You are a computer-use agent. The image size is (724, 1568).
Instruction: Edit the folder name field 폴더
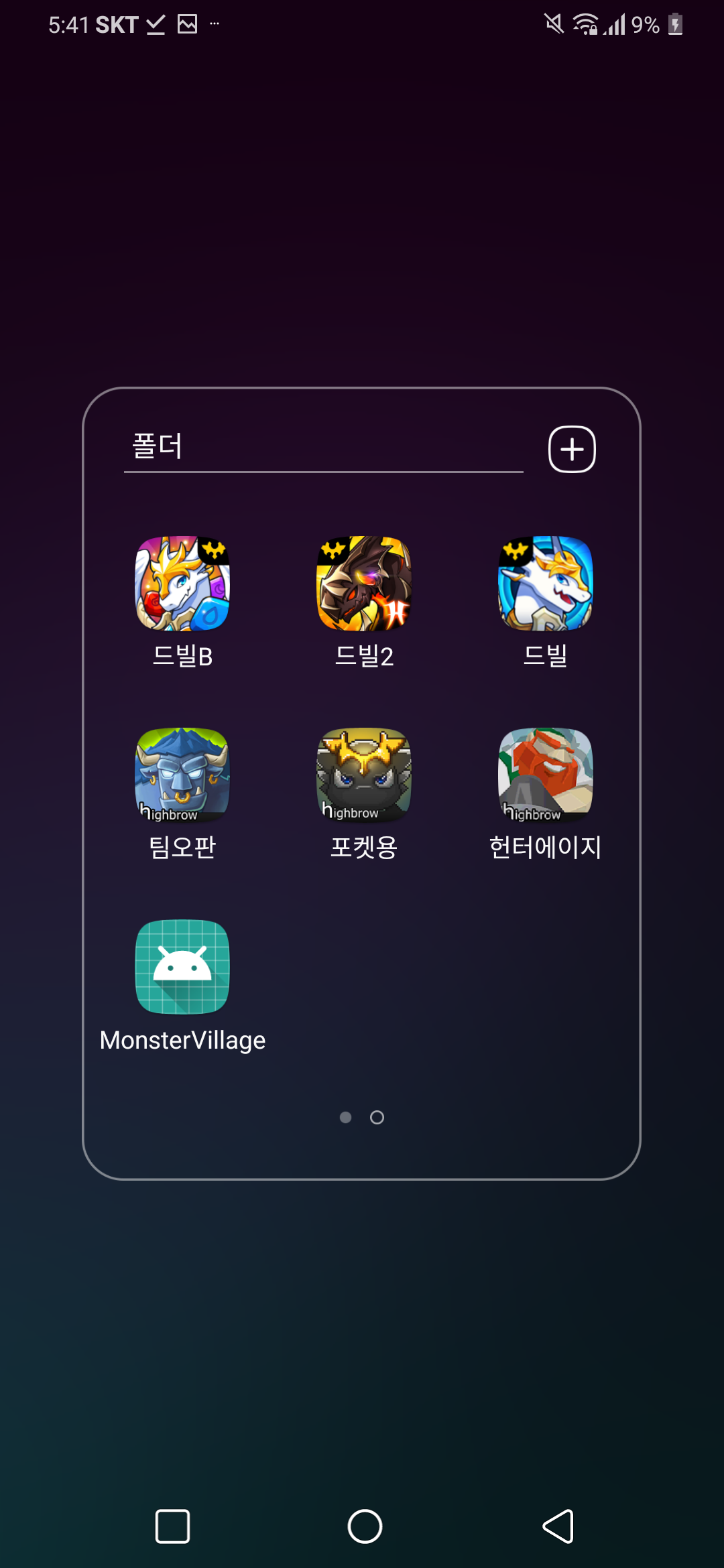pyautogui.click(x=323, y=447)
